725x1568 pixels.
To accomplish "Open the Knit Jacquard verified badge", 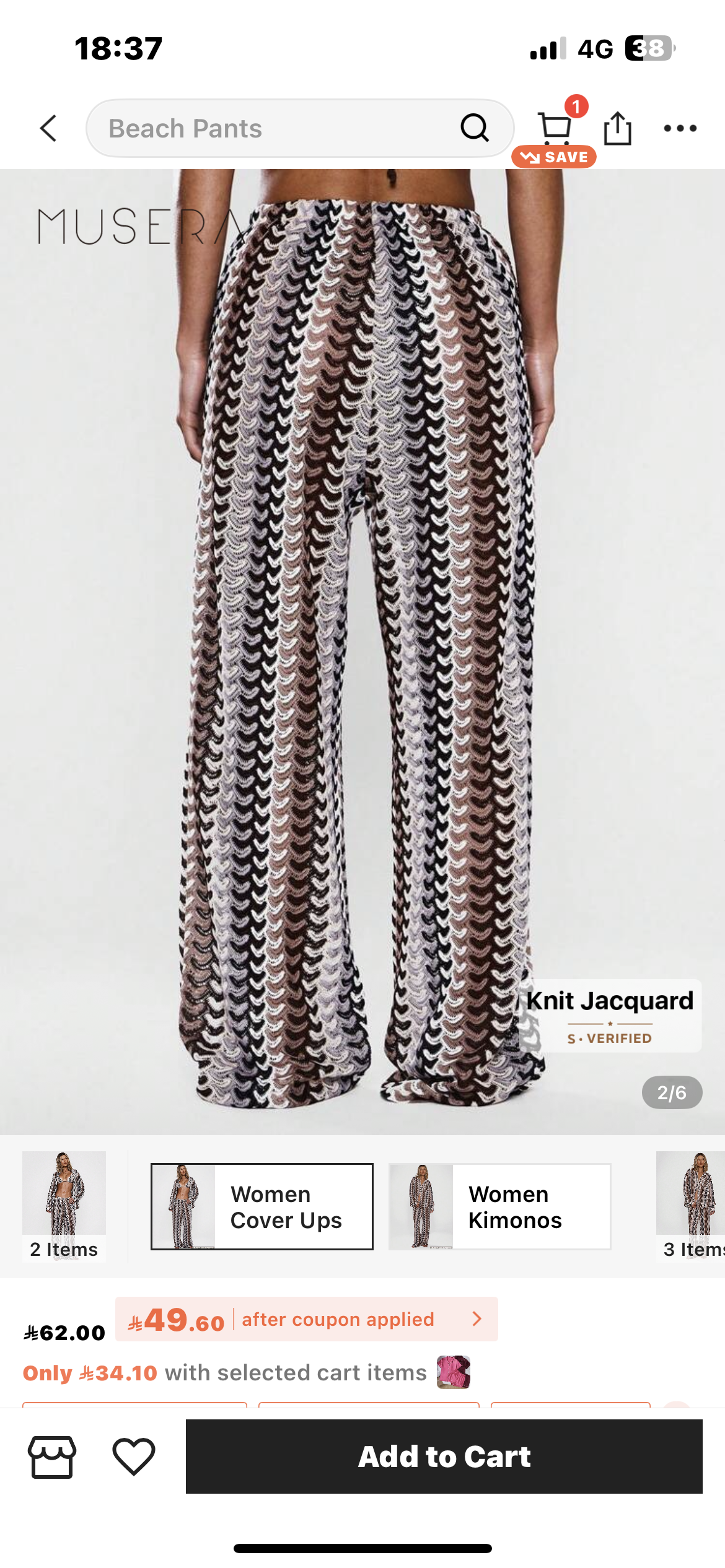I will (x=610, y=1016).
